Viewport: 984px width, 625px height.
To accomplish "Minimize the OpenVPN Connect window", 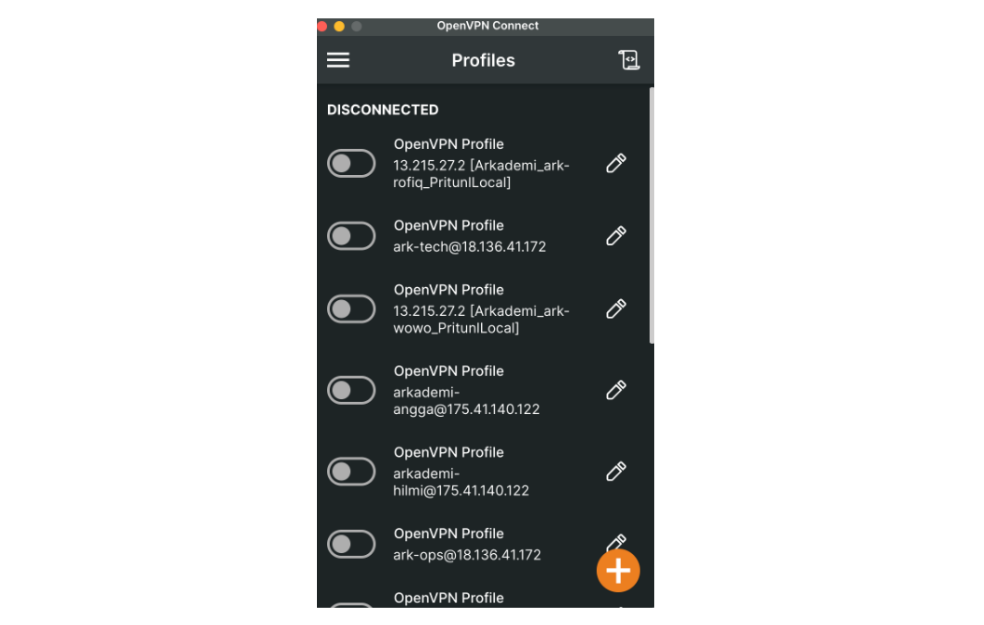I will [x=339, y=26].
